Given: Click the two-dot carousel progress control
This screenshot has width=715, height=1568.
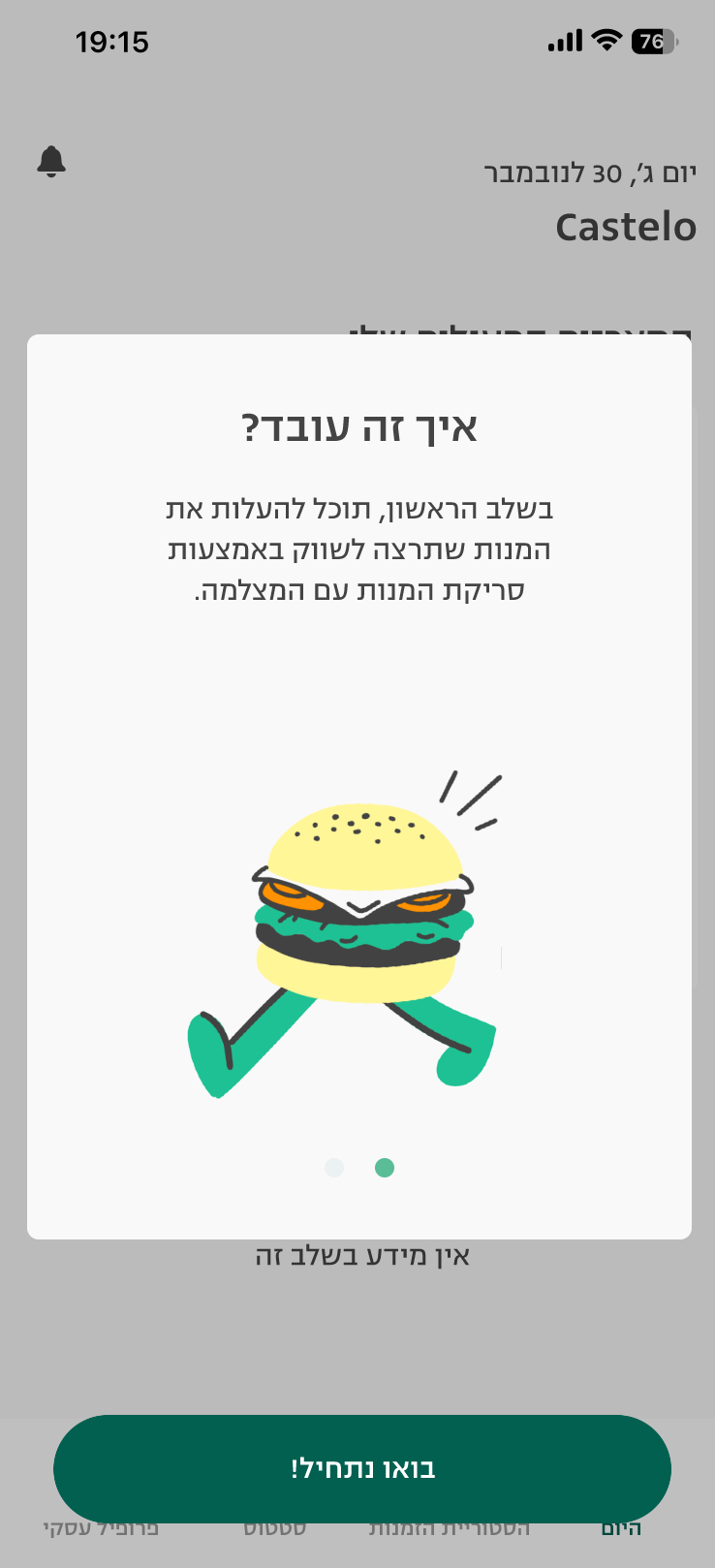Looking at the screenshot, I should [358, 1169].
